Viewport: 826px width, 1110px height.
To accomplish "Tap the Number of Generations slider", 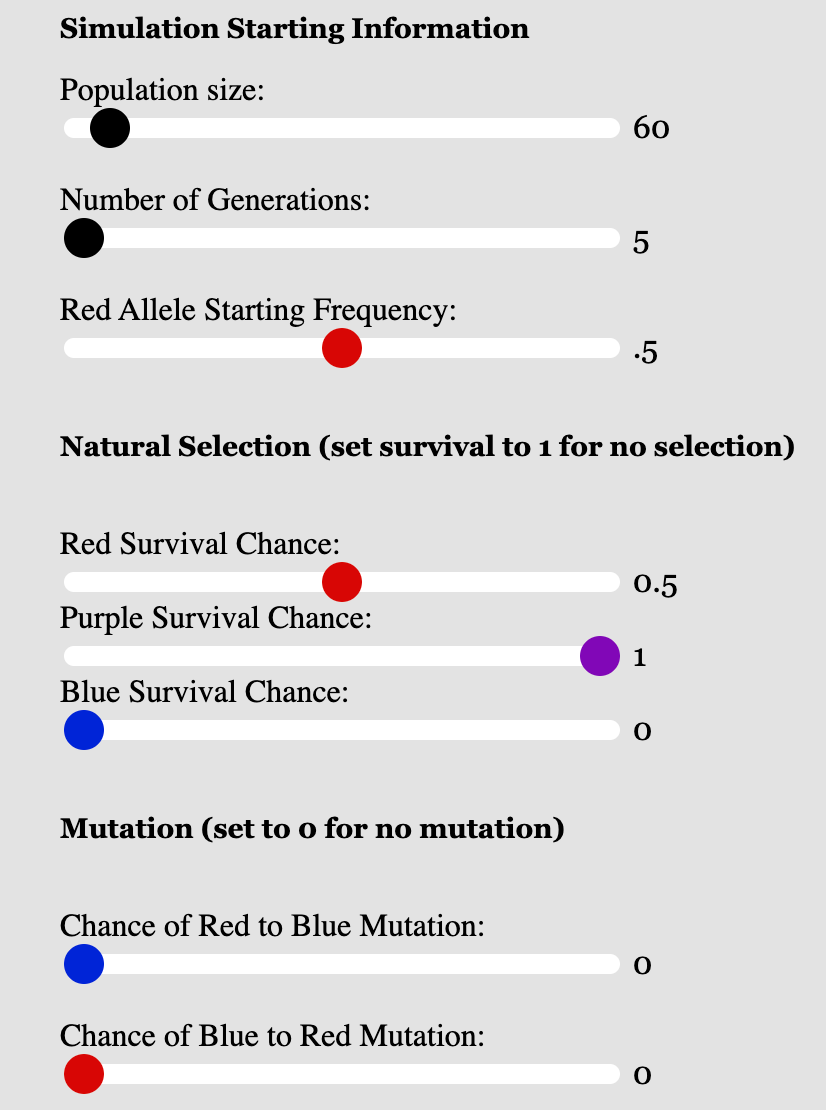I will tap(342, 239).
